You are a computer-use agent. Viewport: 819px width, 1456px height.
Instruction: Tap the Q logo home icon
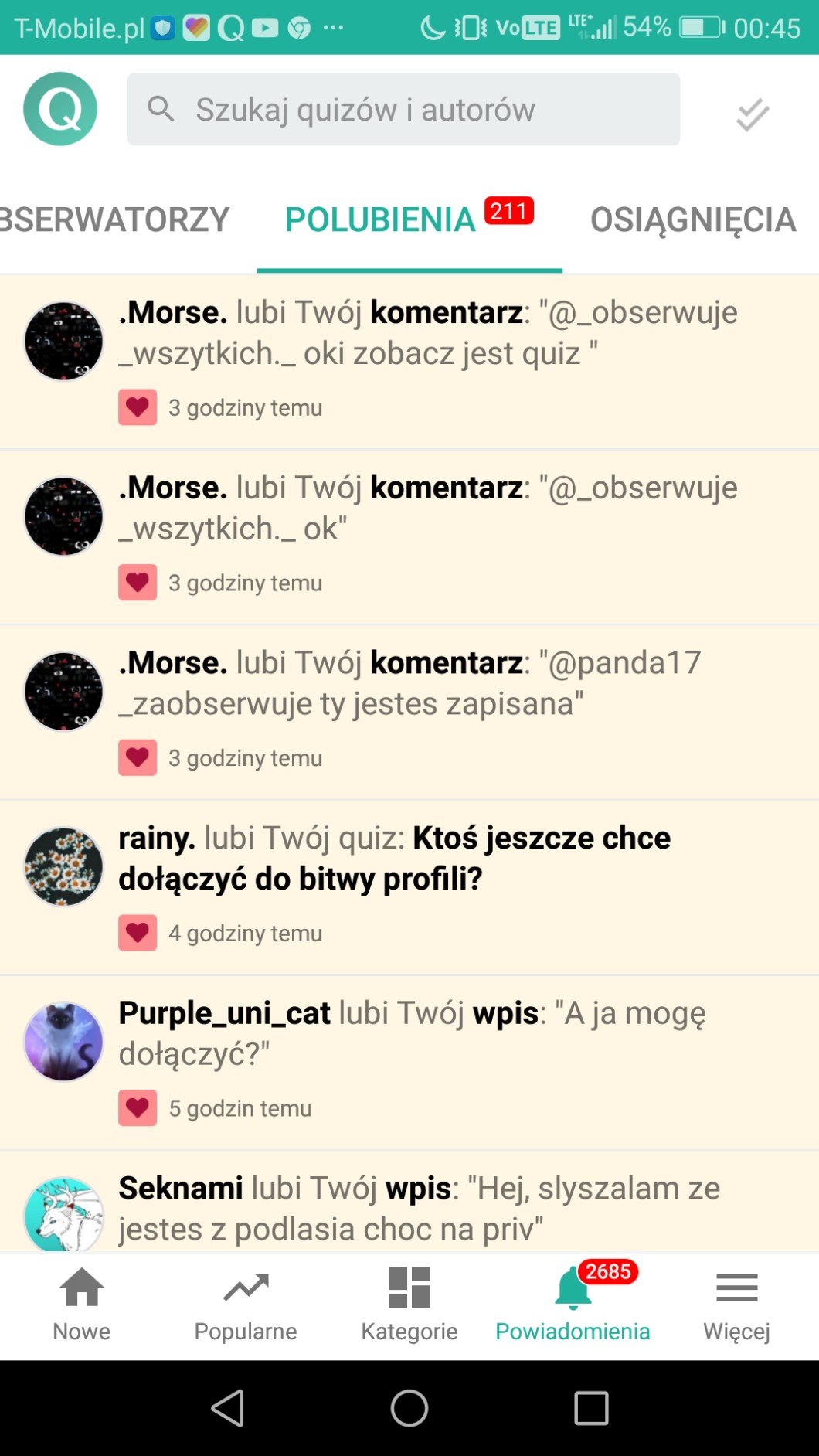pyautogui.click(x=60, y=109)
